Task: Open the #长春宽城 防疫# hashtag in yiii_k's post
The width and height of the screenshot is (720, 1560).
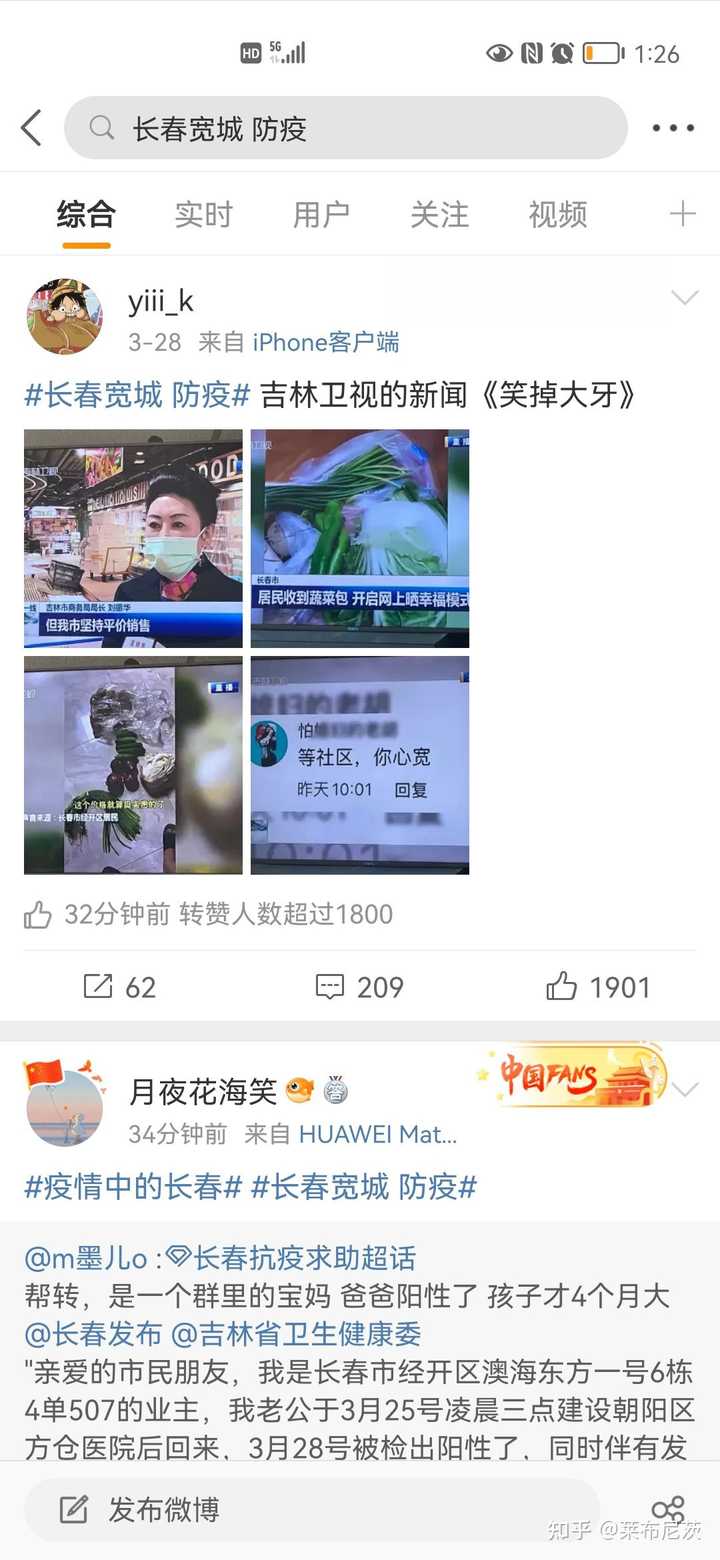Action: coord(137,396)
